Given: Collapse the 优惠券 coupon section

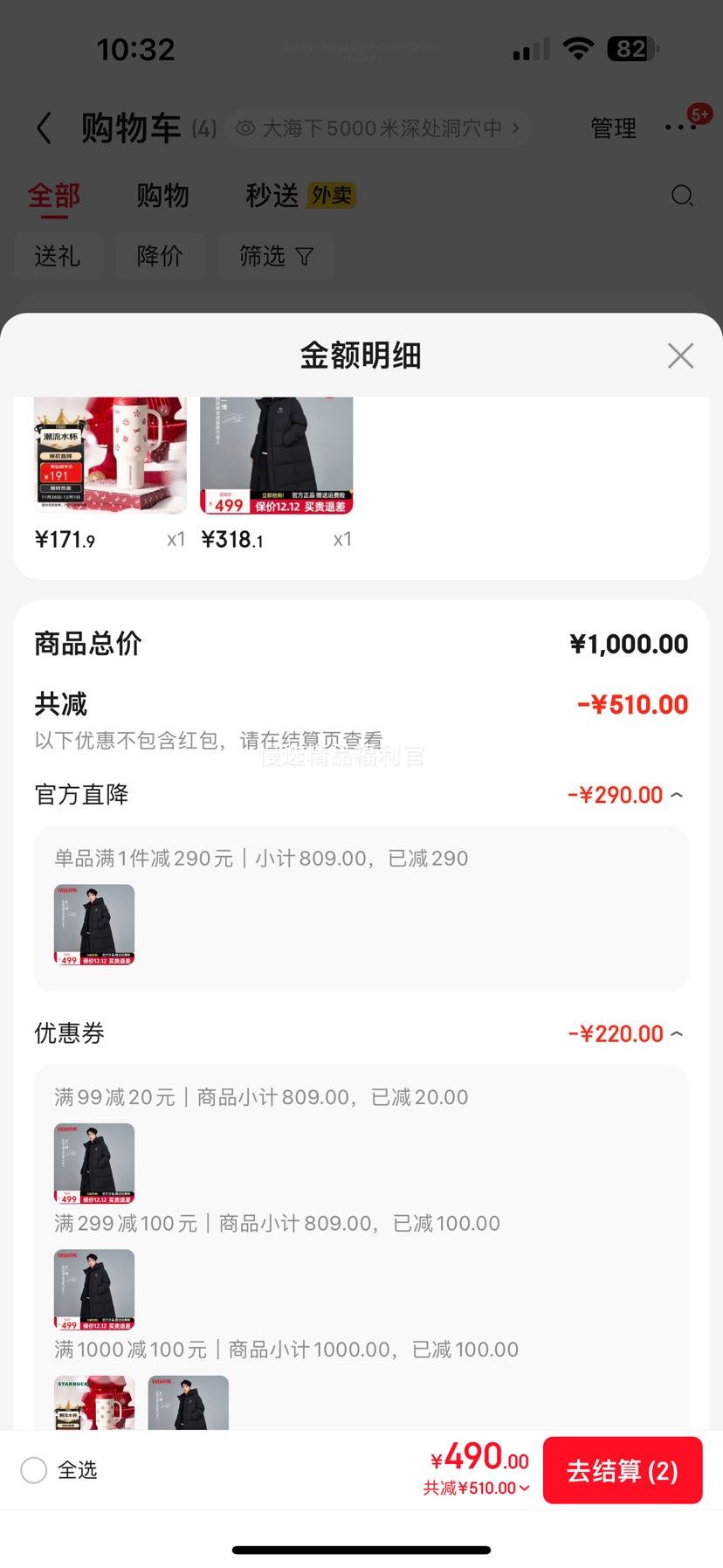Looking at the screenshot, I should pos(676,1033).
